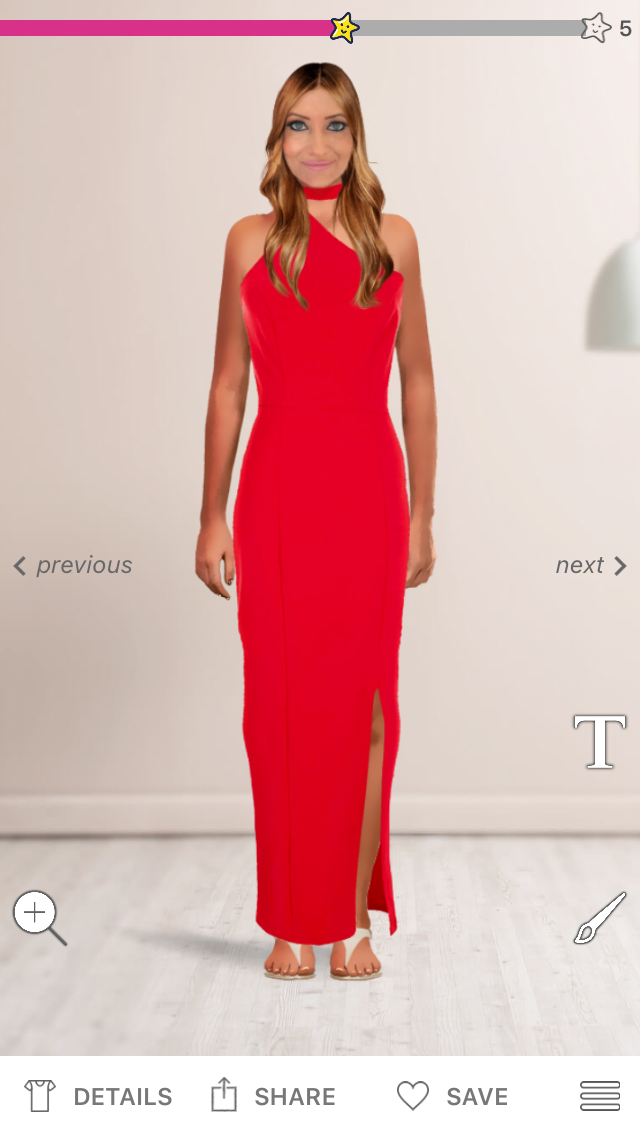640x1136 pixels.
Task: Zoom in with the magnifier icon
Action: coord(40,918)
